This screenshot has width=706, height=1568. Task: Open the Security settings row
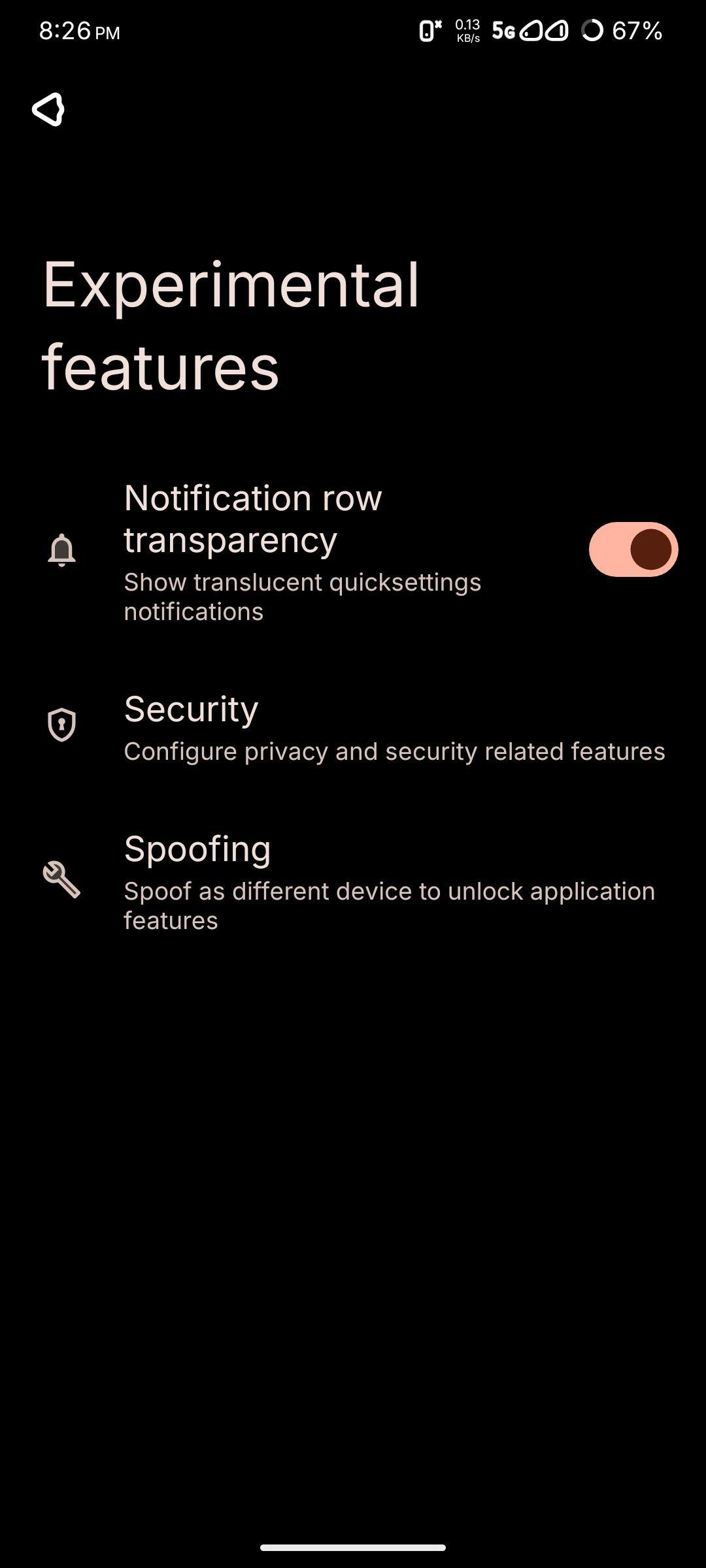[353, 728]
